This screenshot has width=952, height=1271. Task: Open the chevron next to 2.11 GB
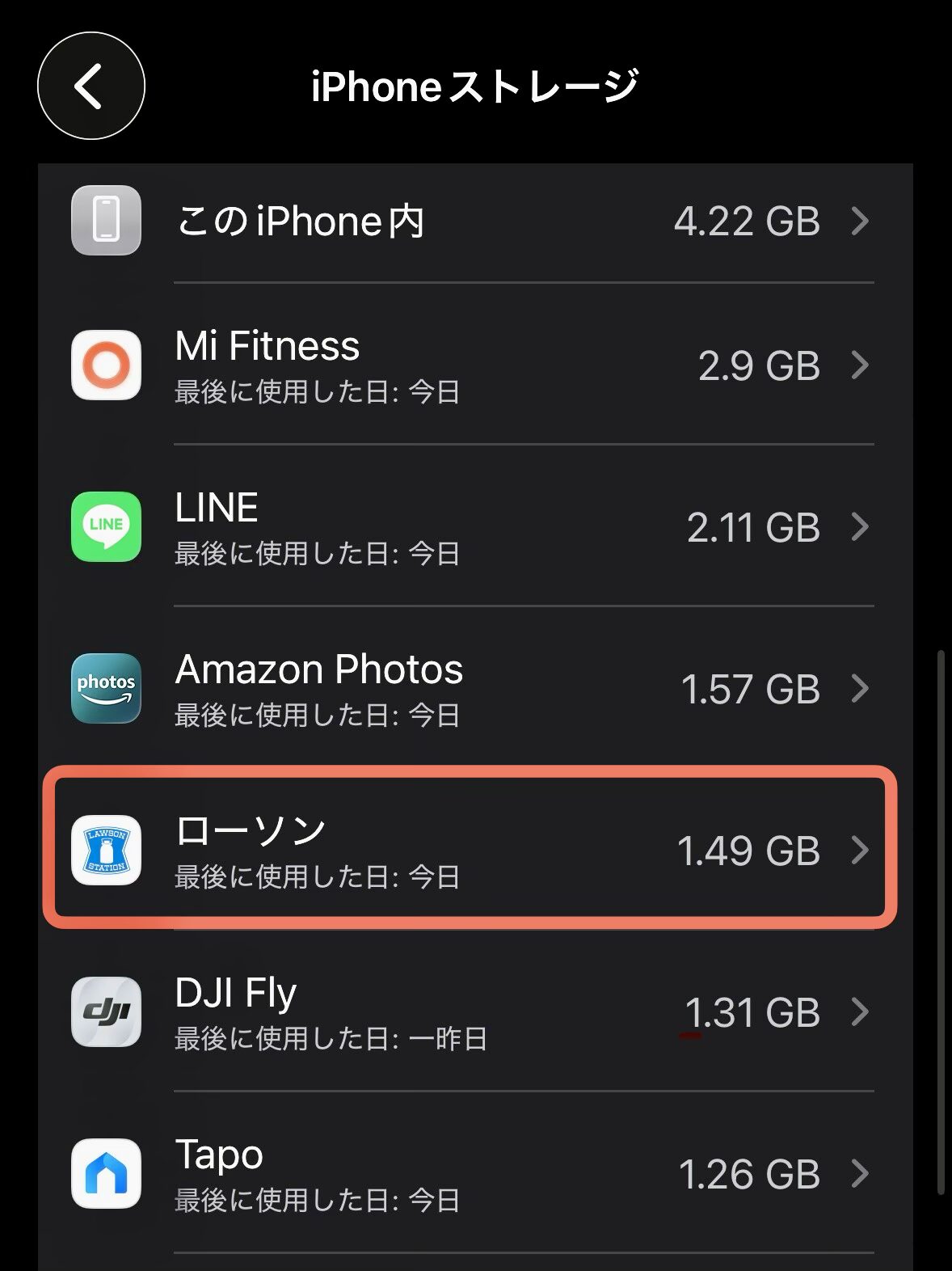(x=860, y=528)
